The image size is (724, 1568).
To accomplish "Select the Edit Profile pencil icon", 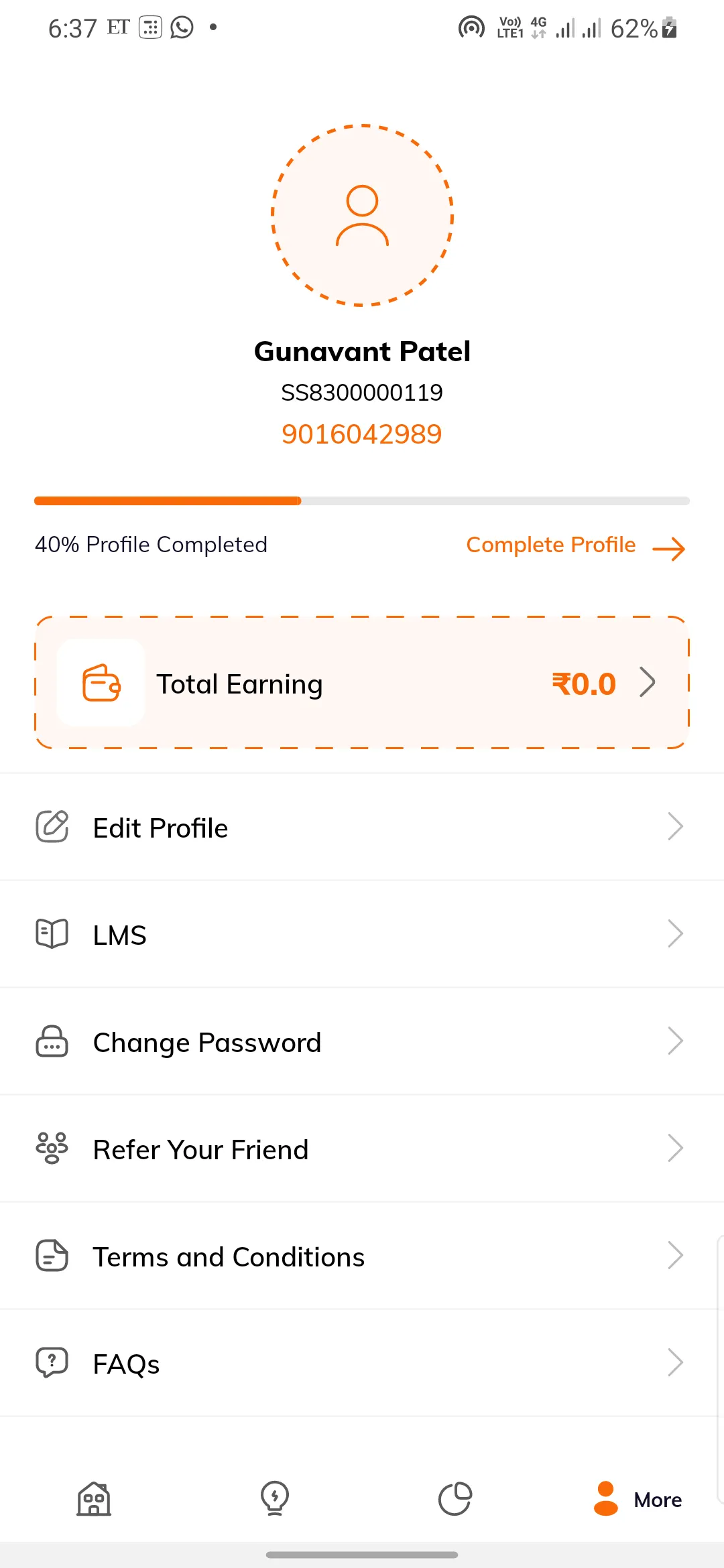I will click(51, 827).
